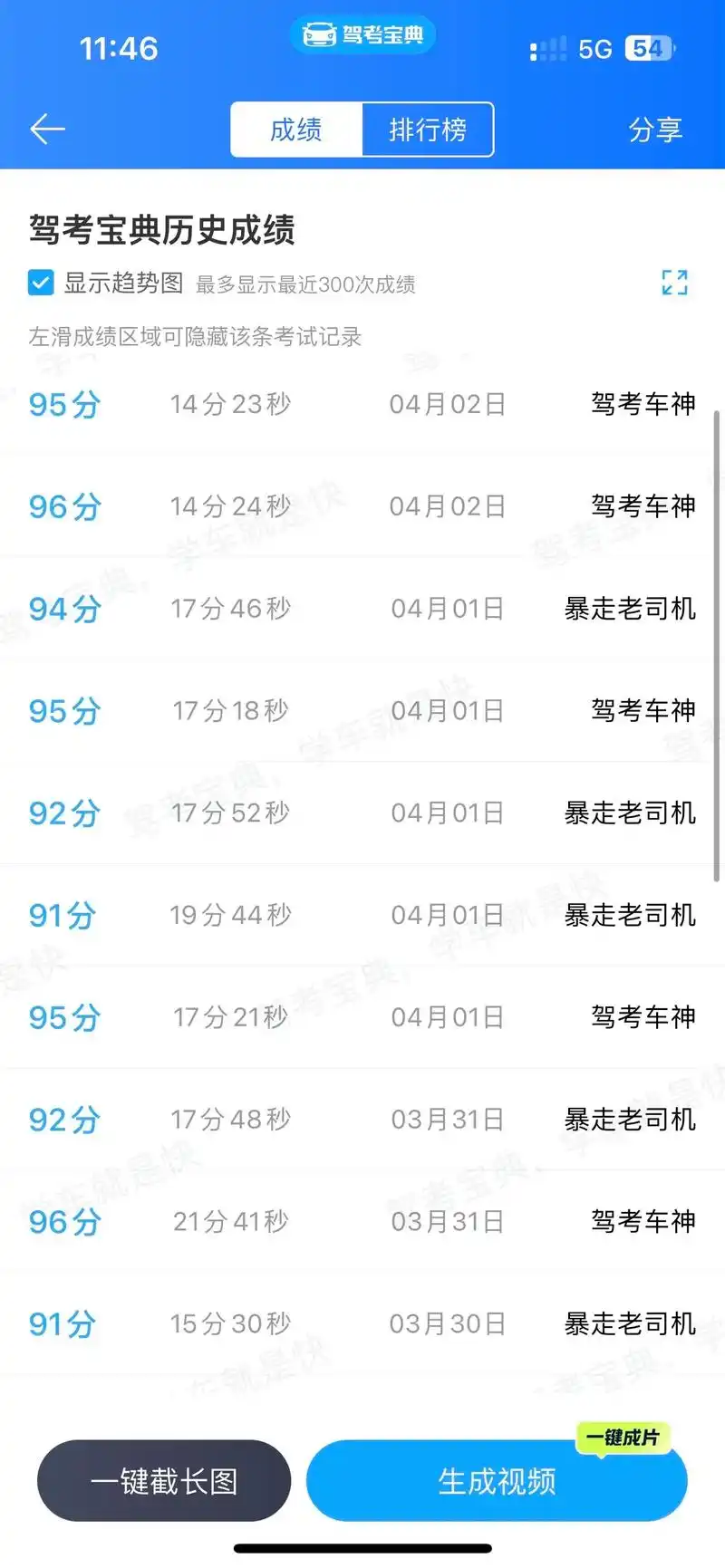Tap the 驾考车神 label on the top row
This screenshot has height=1568, width=725.
pos(642,405)
